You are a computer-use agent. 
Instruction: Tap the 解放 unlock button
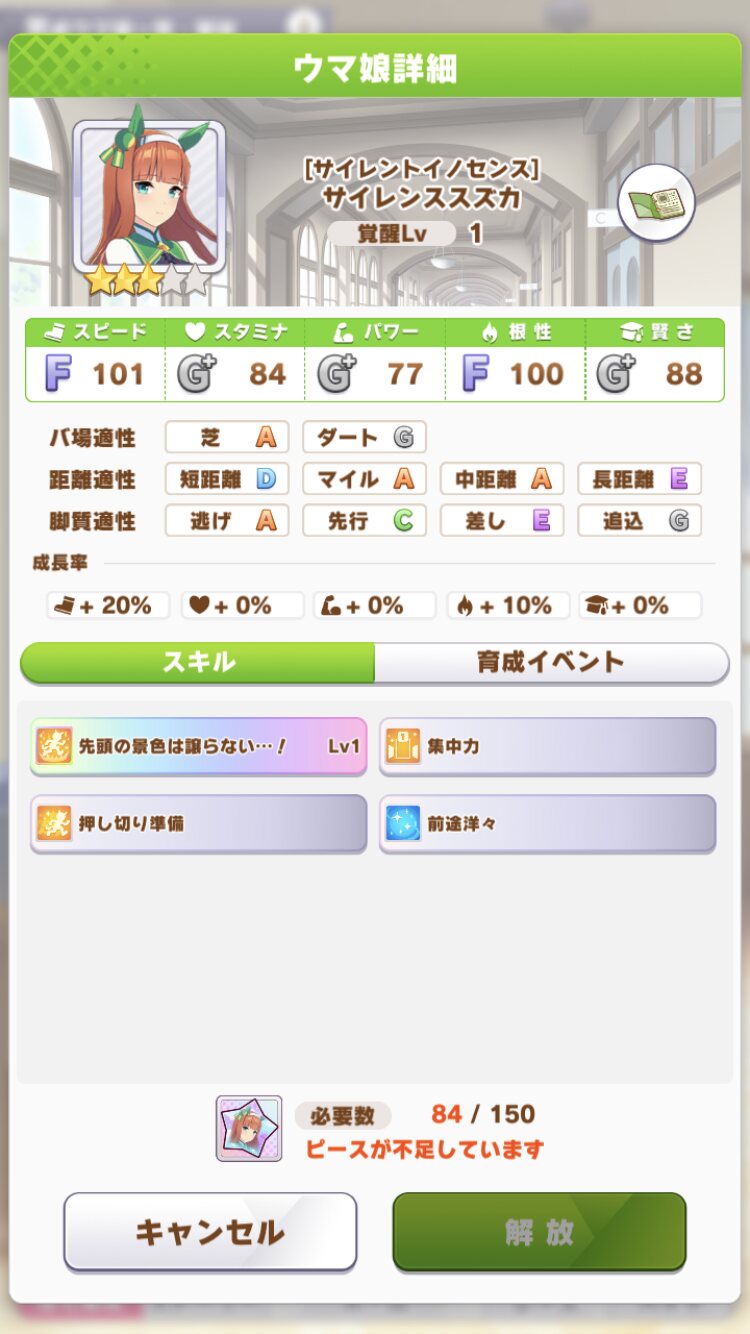pos(539,1232)
